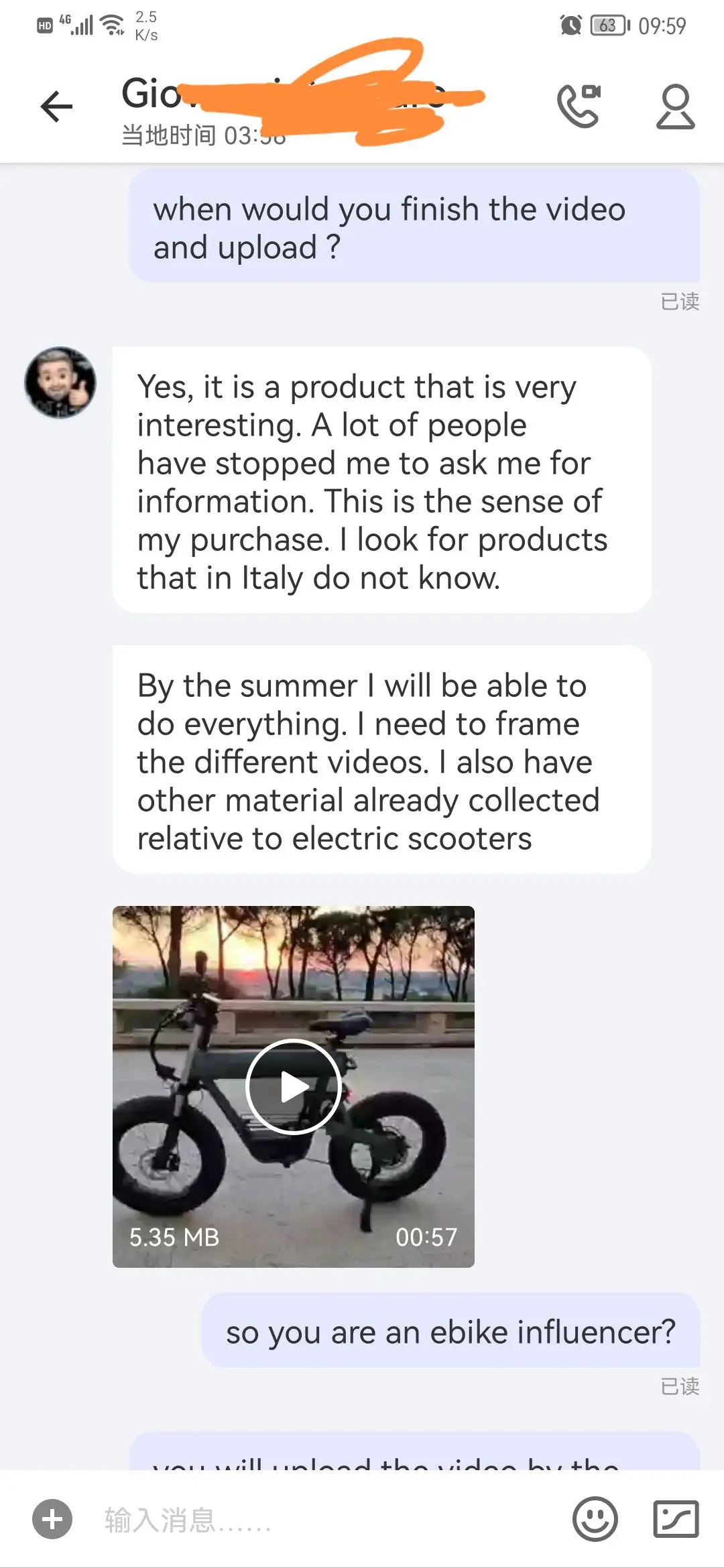Go back from this chat
This screenshot has width=724, height=1568.
(56, 107)
